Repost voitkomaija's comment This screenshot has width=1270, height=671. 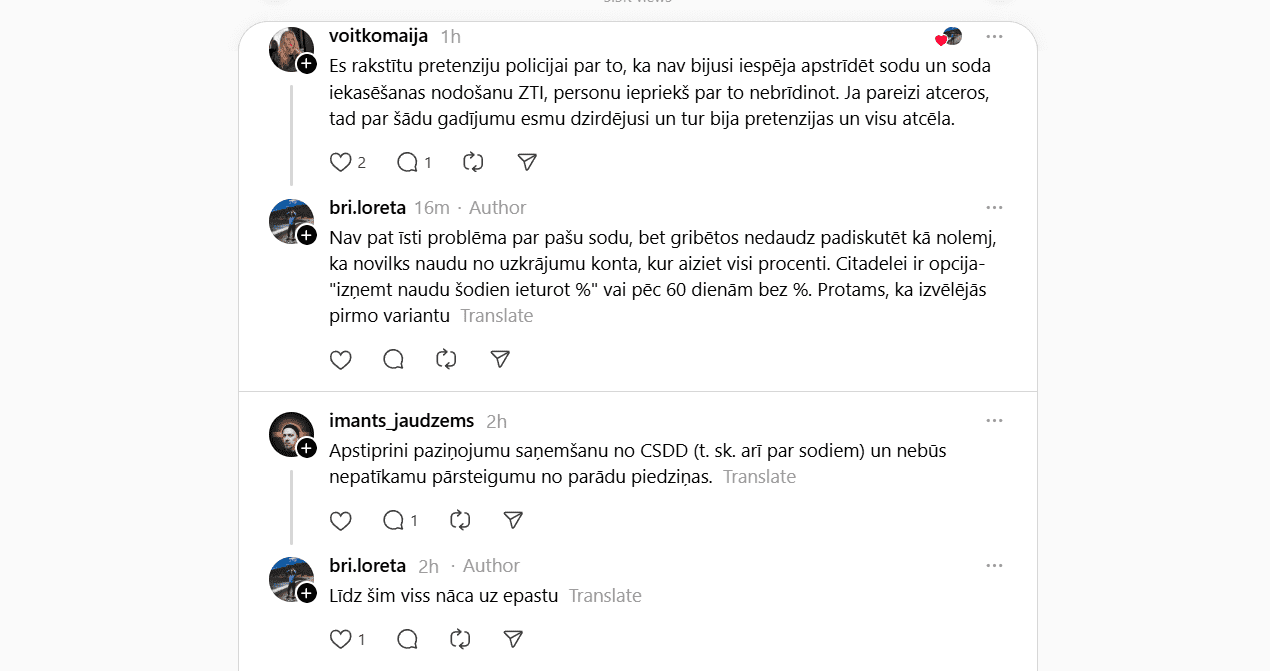[x=474, y=162]
